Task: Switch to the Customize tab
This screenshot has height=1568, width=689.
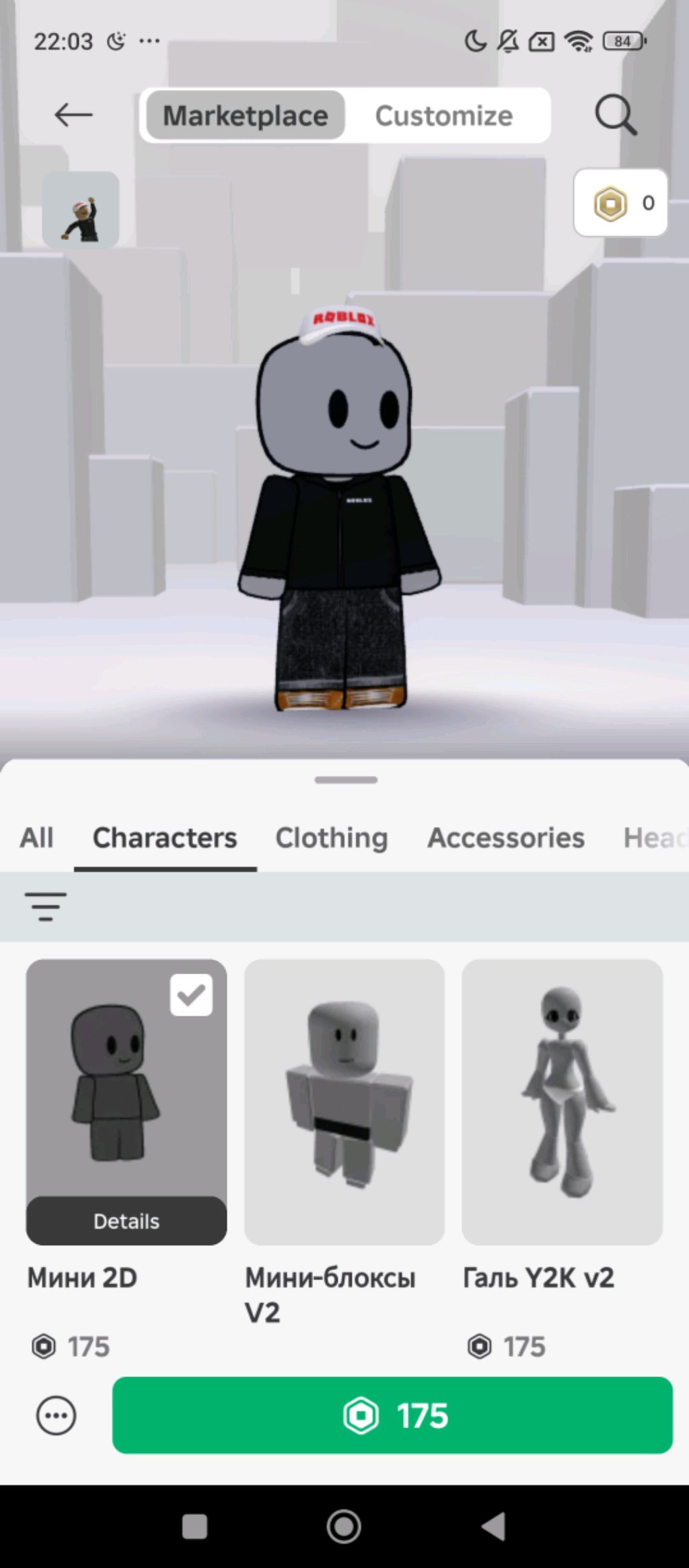Action: click(x=443, y=116)
